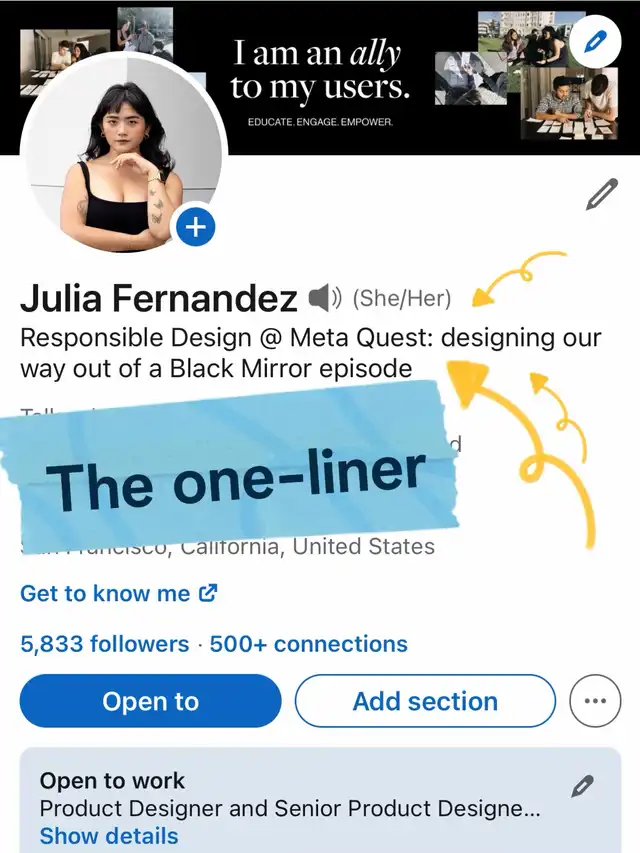View the 5,833 followers list

click(104, 644)
